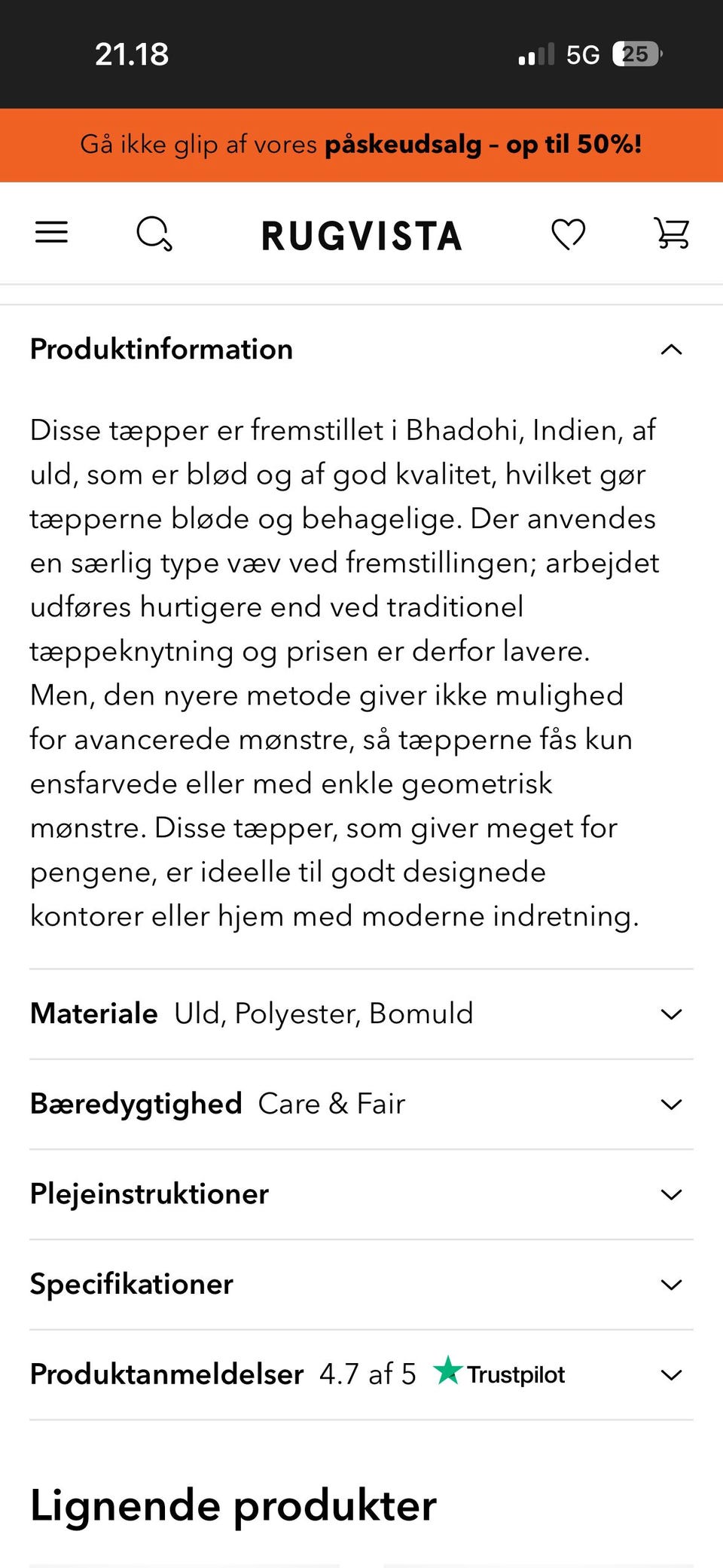Expand the Plejeinstruktioner section
The height and width of the screenshot is (1568, 723).
(x=670, y=1194)
